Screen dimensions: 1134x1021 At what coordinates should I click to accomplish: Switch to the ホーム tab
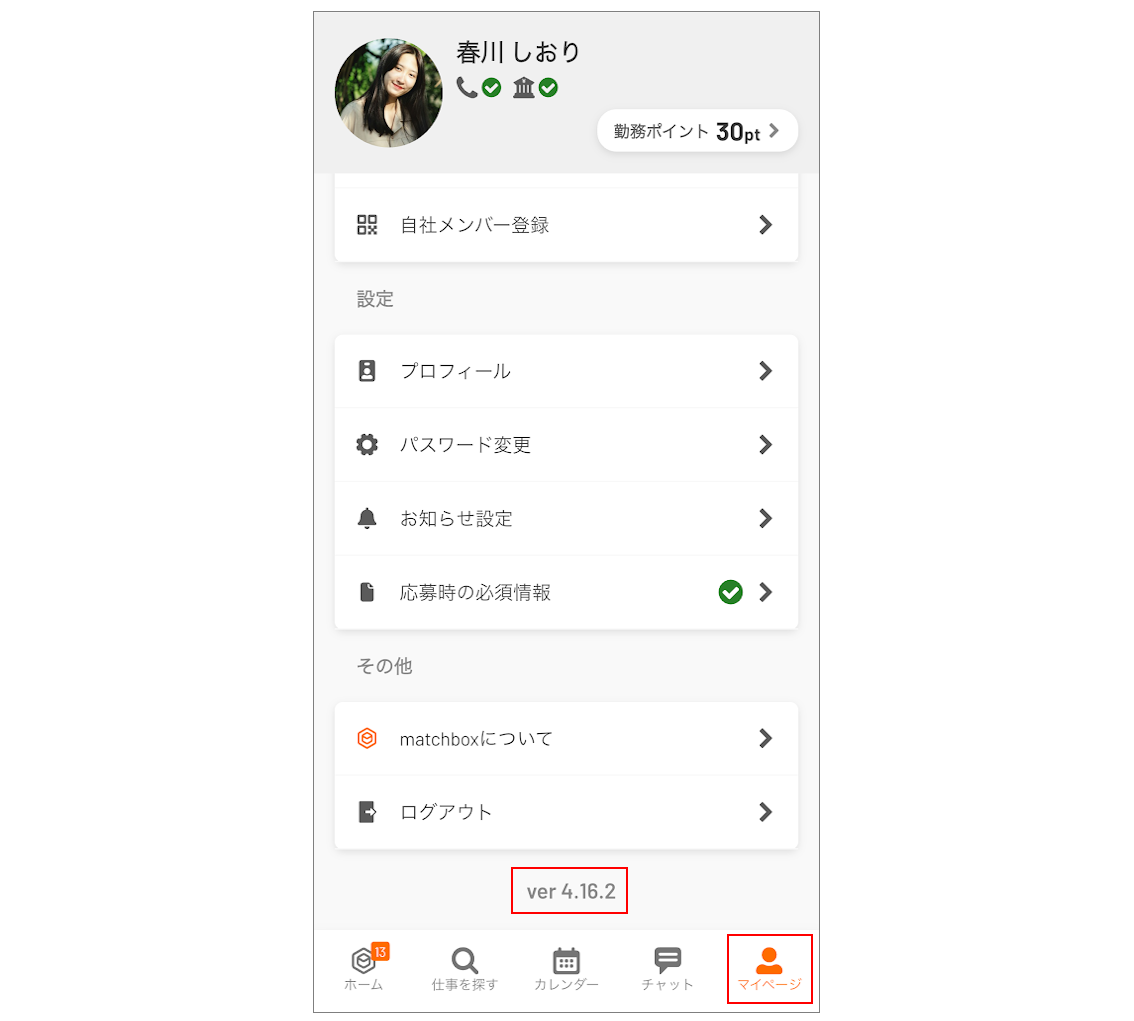click(x=364, y=969)
